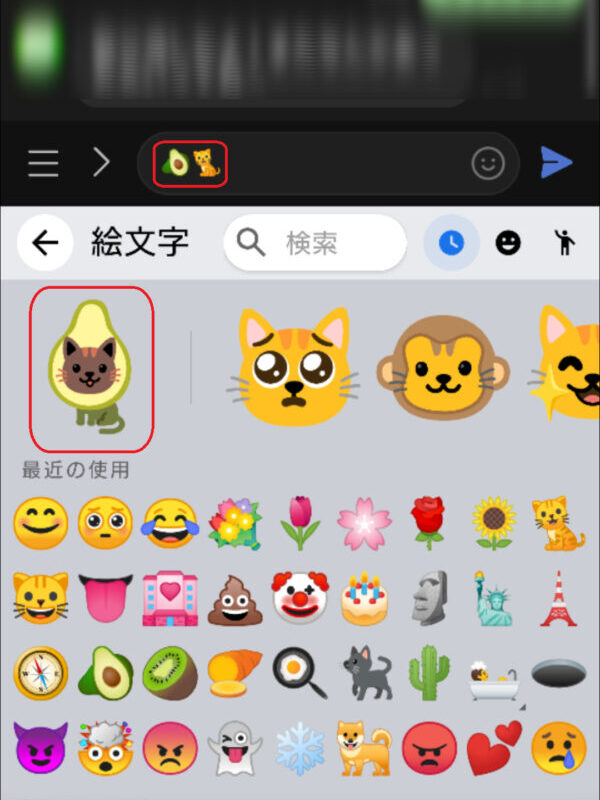Switch to the people emoji category tab
Image resolution: width=600 pixels, height=800 pixels.
[x=563, y=243]
